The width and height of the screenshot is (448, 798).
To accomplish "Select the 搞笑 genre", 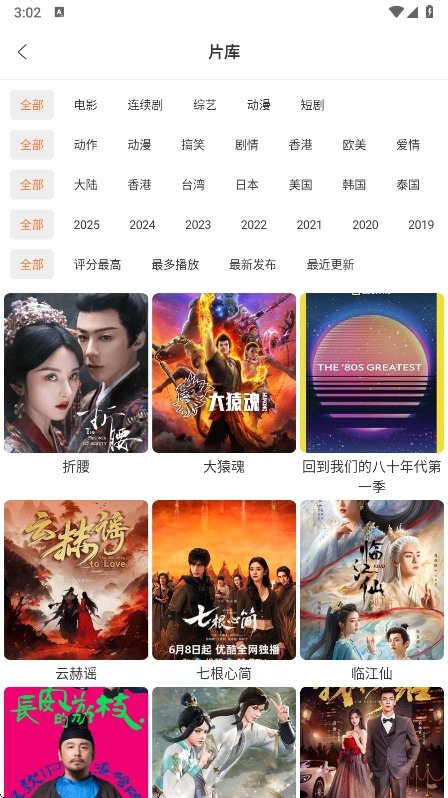I will click(x=193, y=145).
